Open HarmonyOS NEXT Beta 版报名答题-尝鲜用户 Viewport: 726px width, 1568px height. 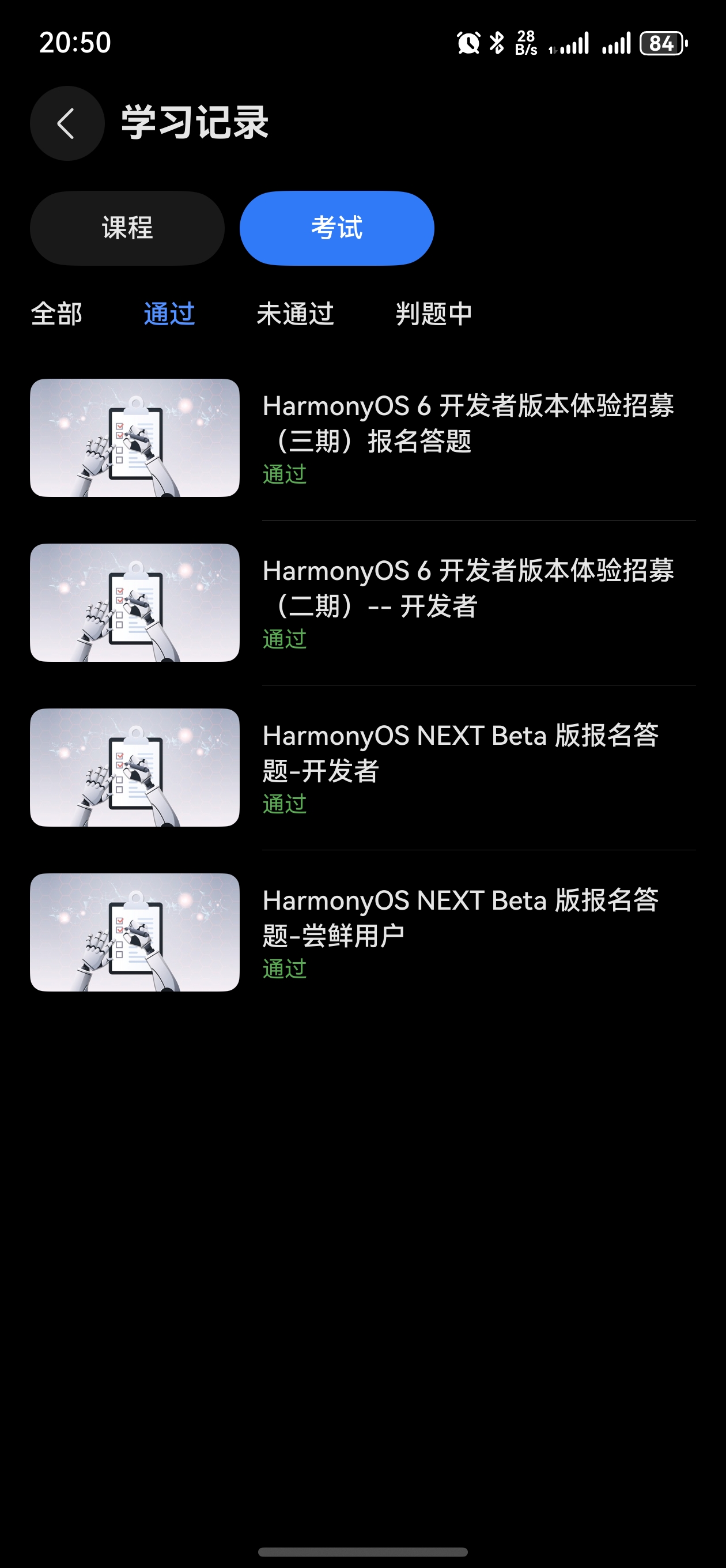tap(460, 918)
